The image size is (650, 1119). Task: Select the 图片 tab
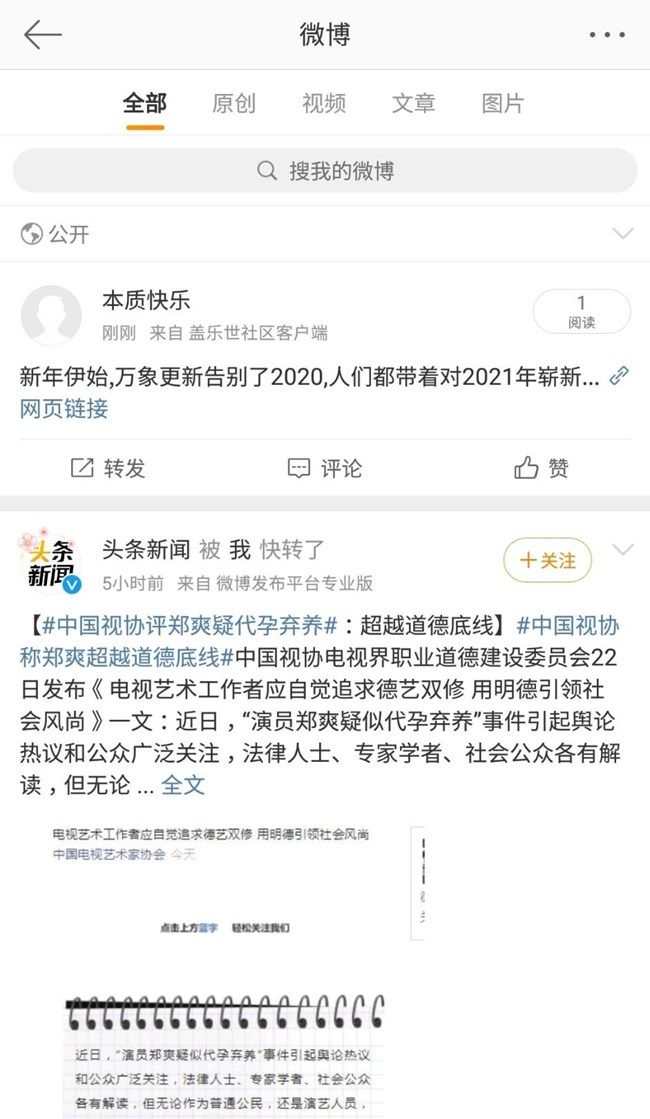[503, 103]
